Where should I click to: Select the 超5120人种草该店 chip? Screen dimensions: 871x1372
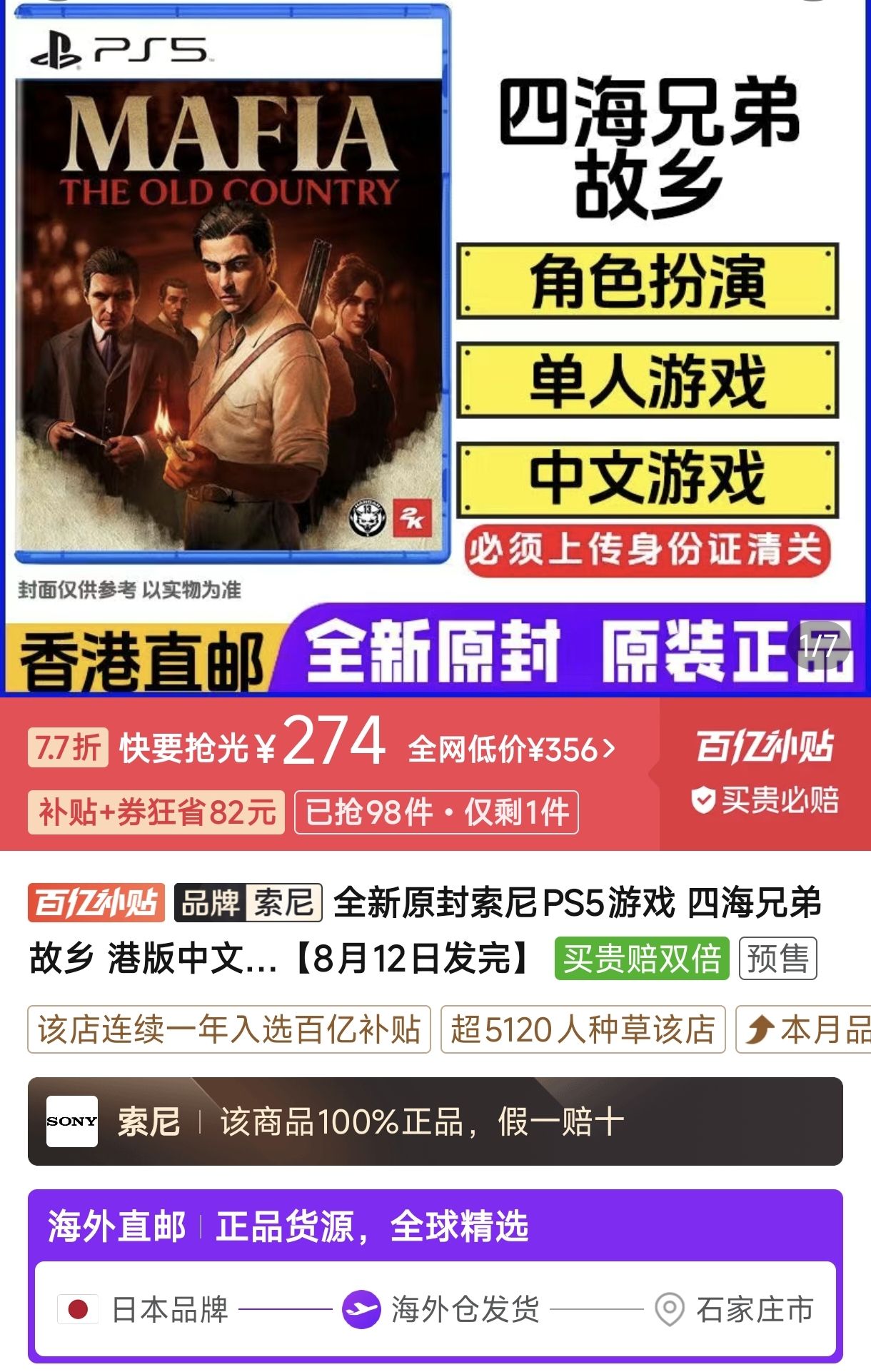coord(583,1029)
